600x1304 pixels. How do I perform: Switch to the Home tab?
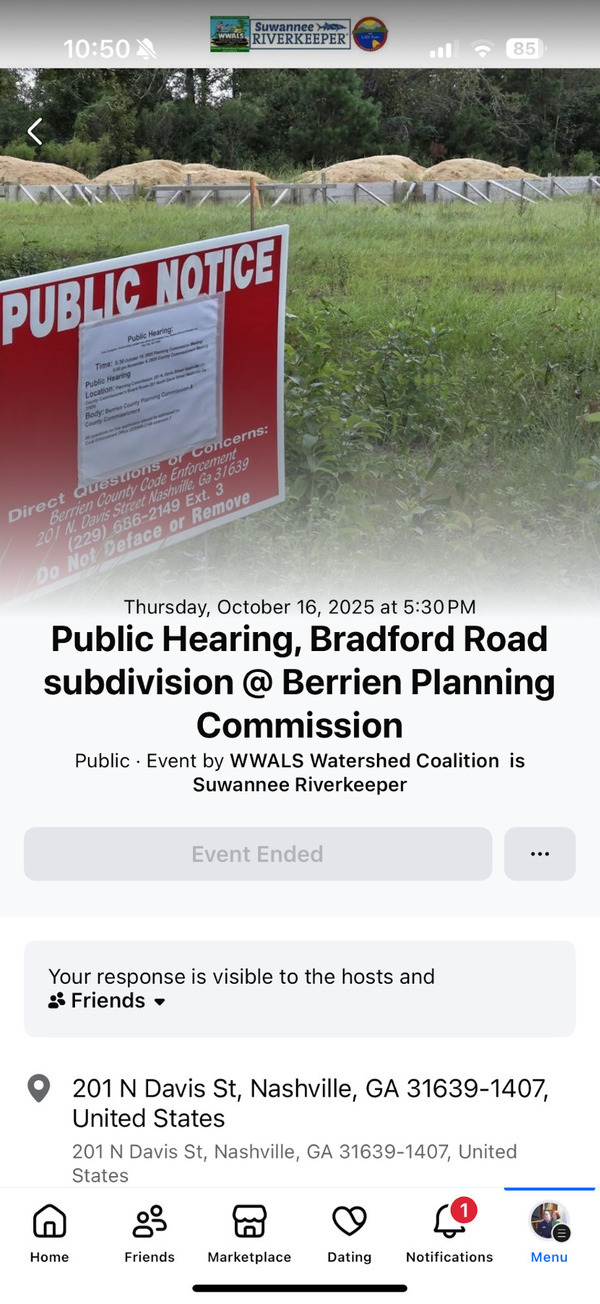click(49, 1233)
